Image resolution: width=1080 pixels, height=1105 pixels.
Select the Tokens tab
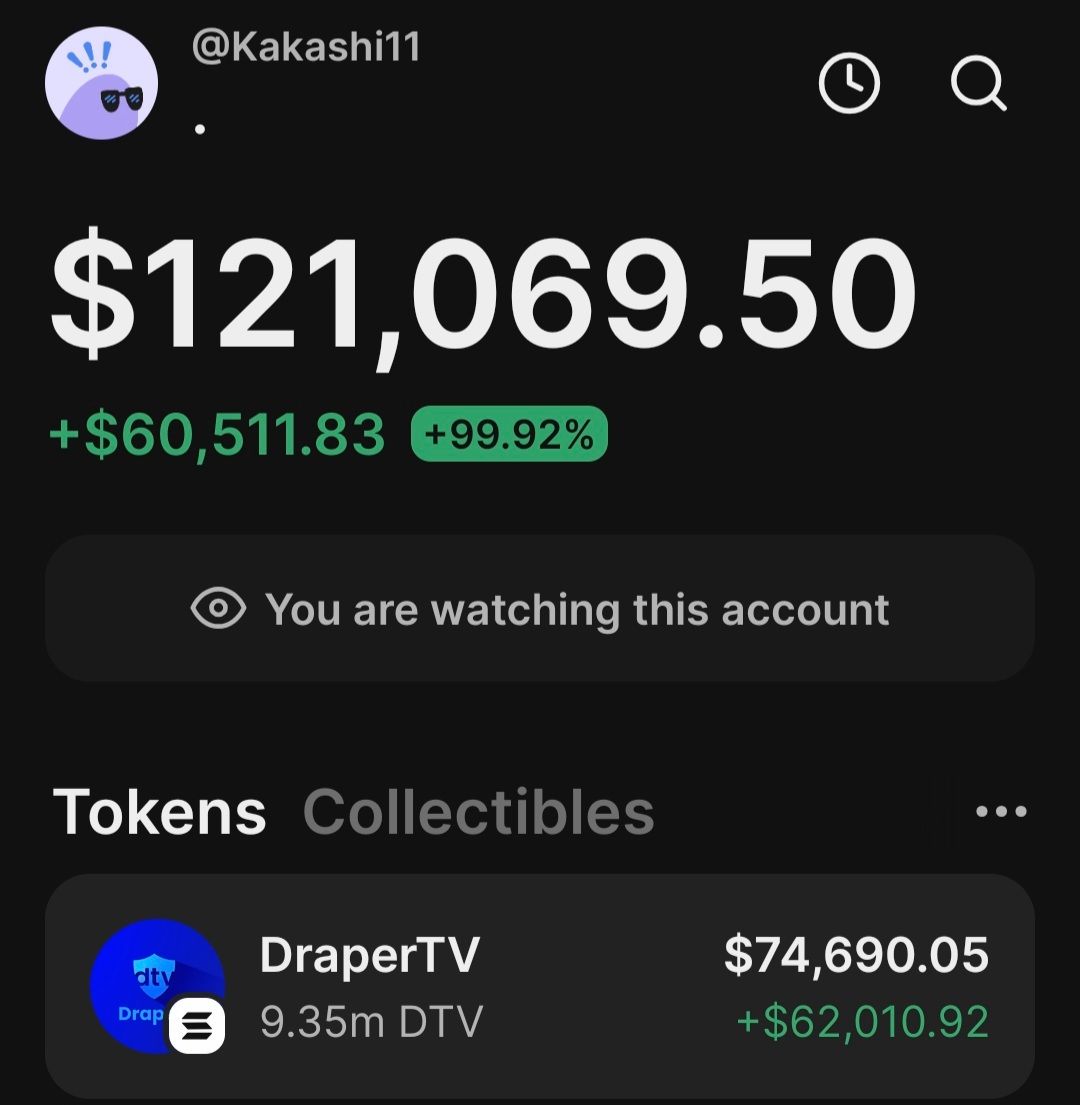160,811
